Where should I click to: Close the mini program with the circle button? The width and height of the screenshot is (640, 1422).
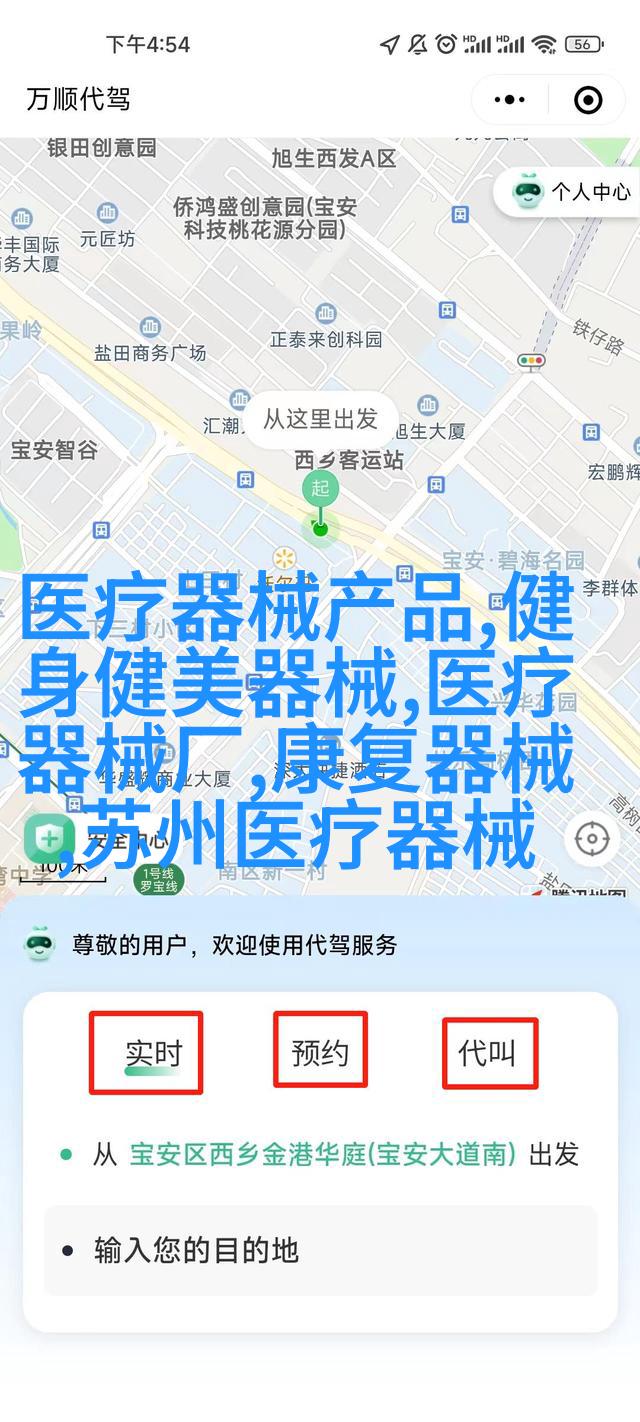tap(588, 99)
